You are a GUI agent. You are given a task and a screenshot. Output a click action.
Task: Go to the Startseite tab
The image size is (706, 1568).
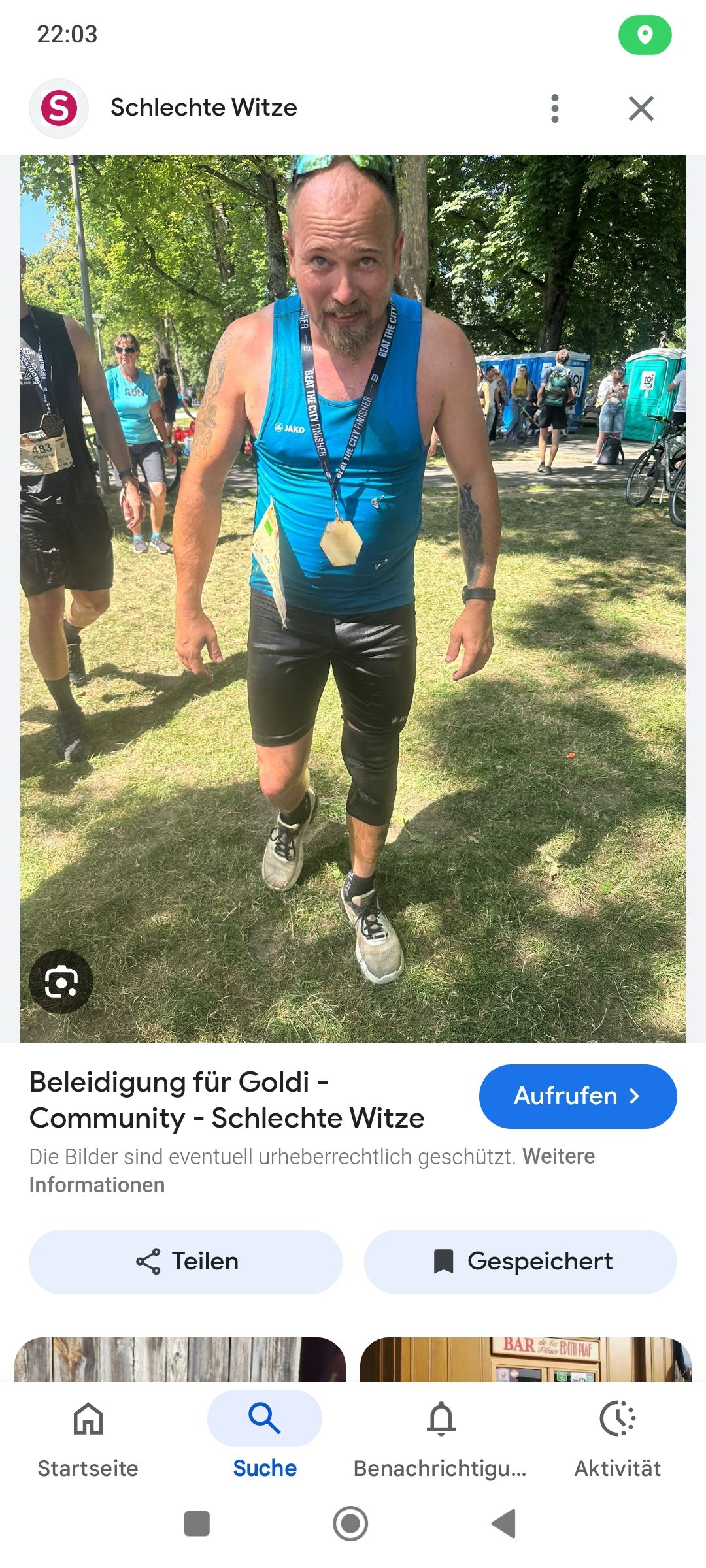[x=88, y=1437]
